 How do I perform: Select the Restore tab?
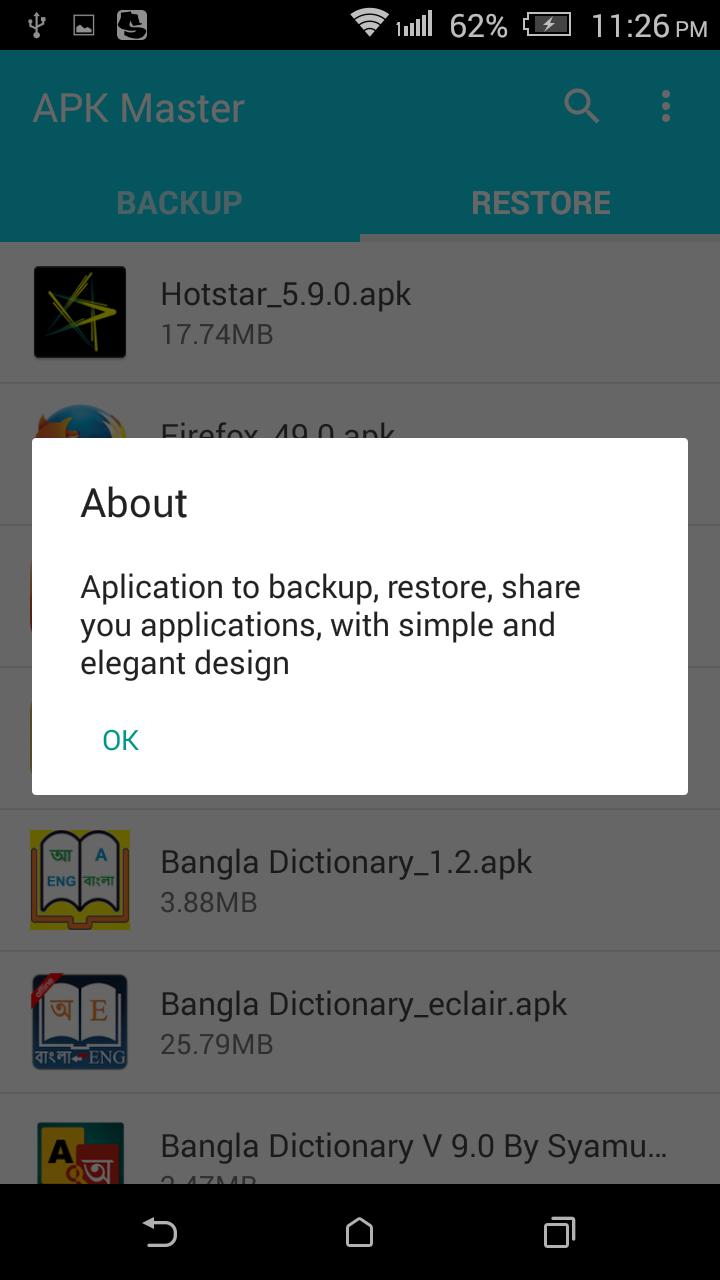(540, 203)
